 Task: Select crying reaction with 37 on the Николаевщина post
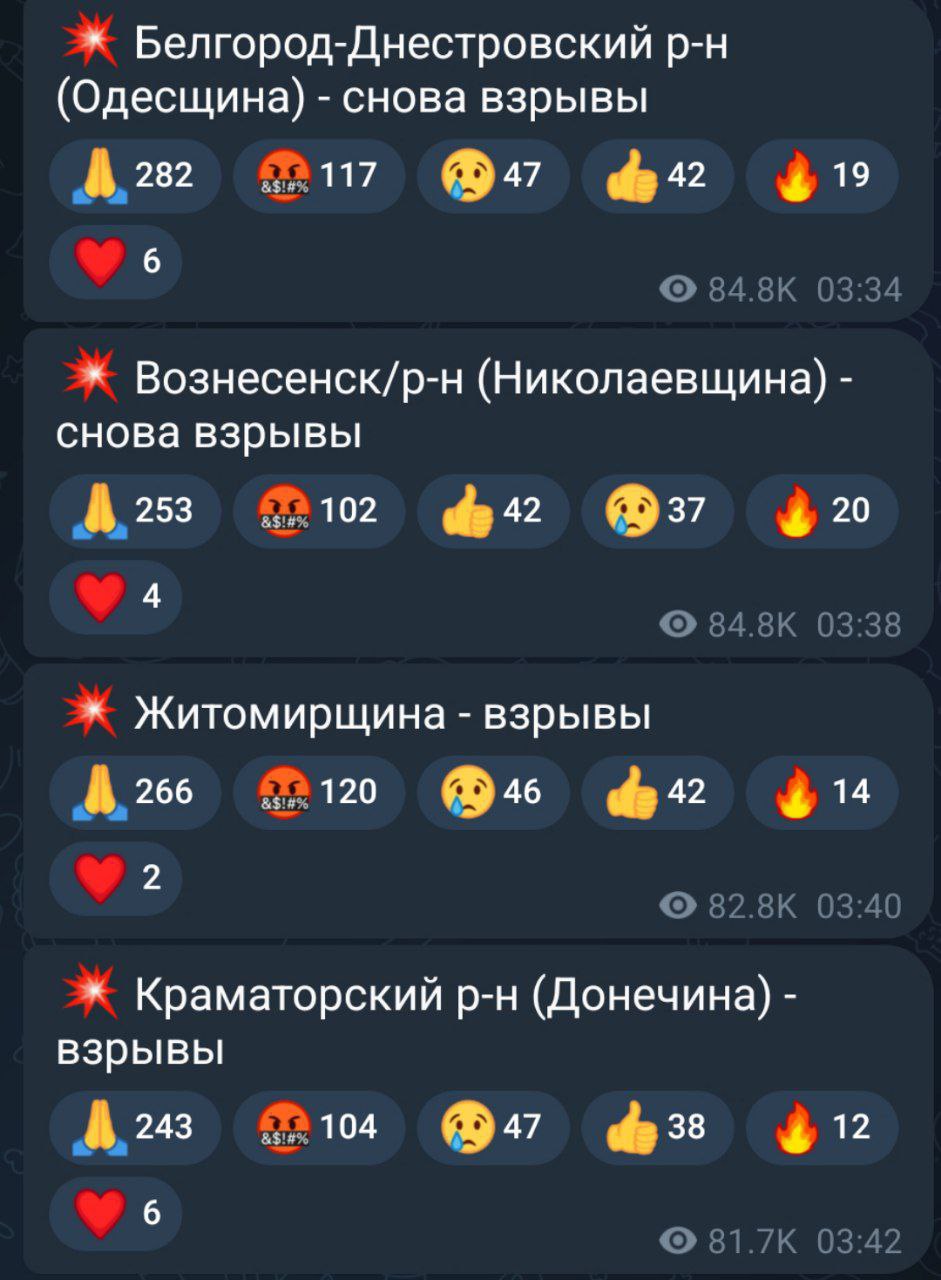pos(655,511)
